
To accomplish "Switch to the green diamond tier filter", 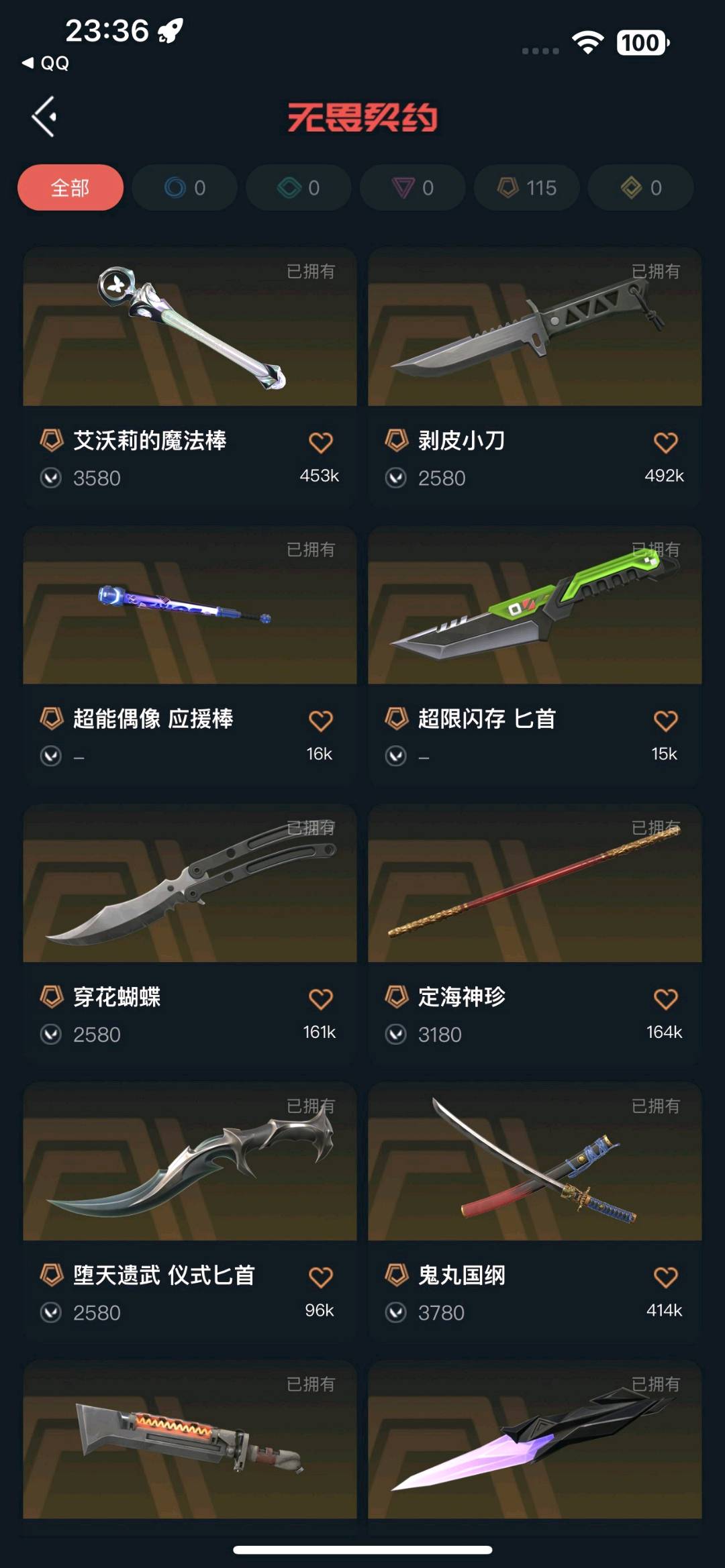I will tap(299, 188).
